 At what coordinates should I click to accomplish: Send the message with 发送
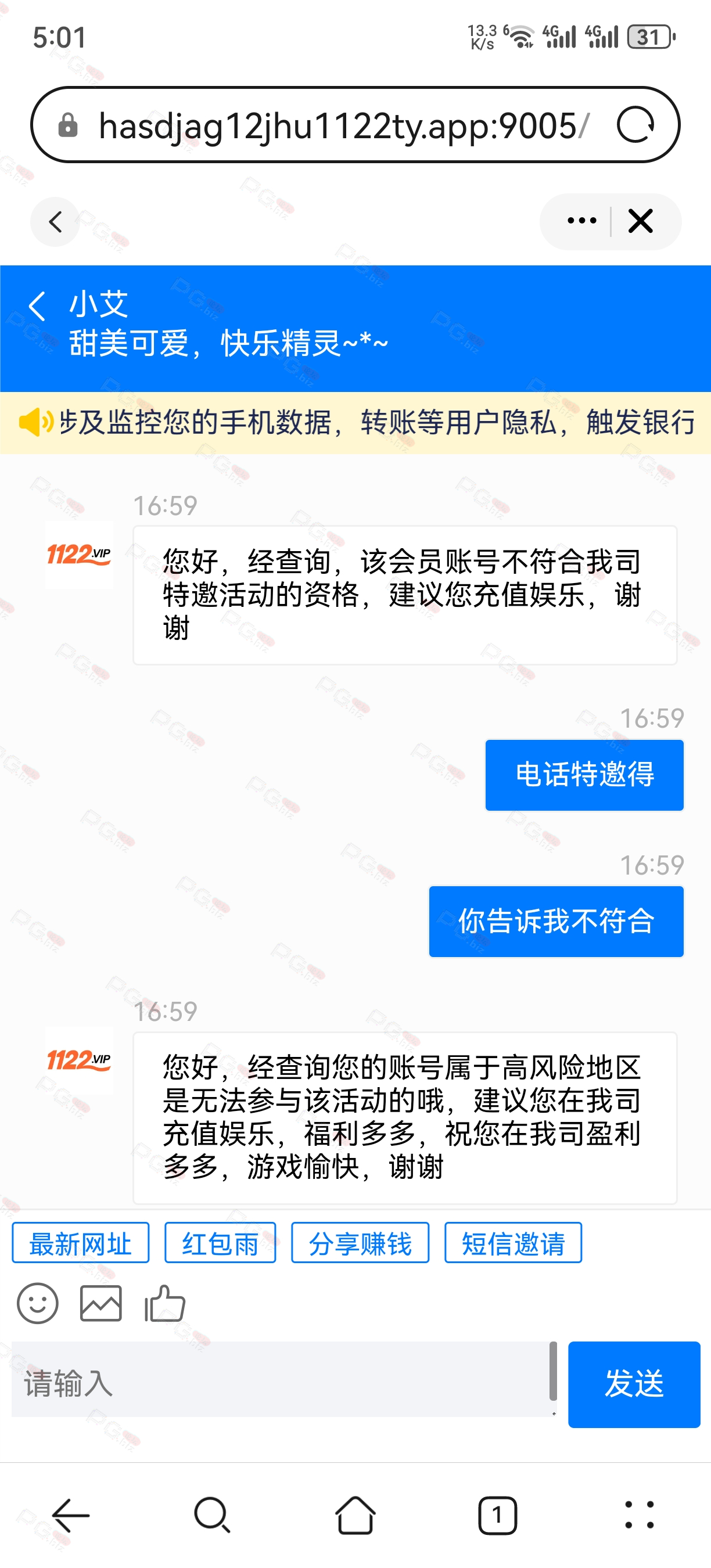634,1384
